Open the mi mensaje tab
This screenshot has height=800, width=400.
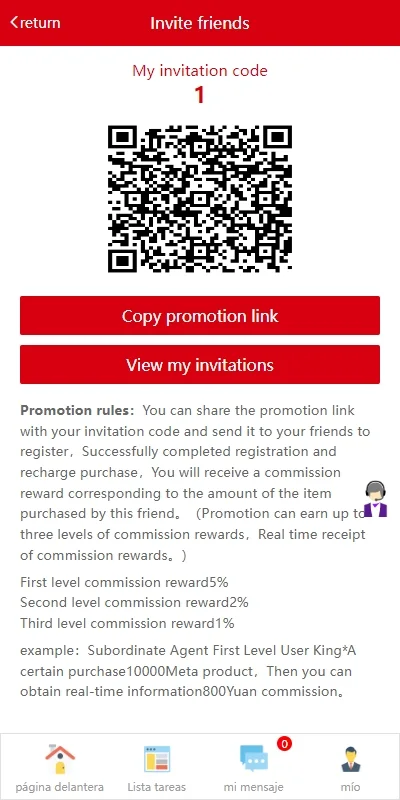[x=254, y=767]
